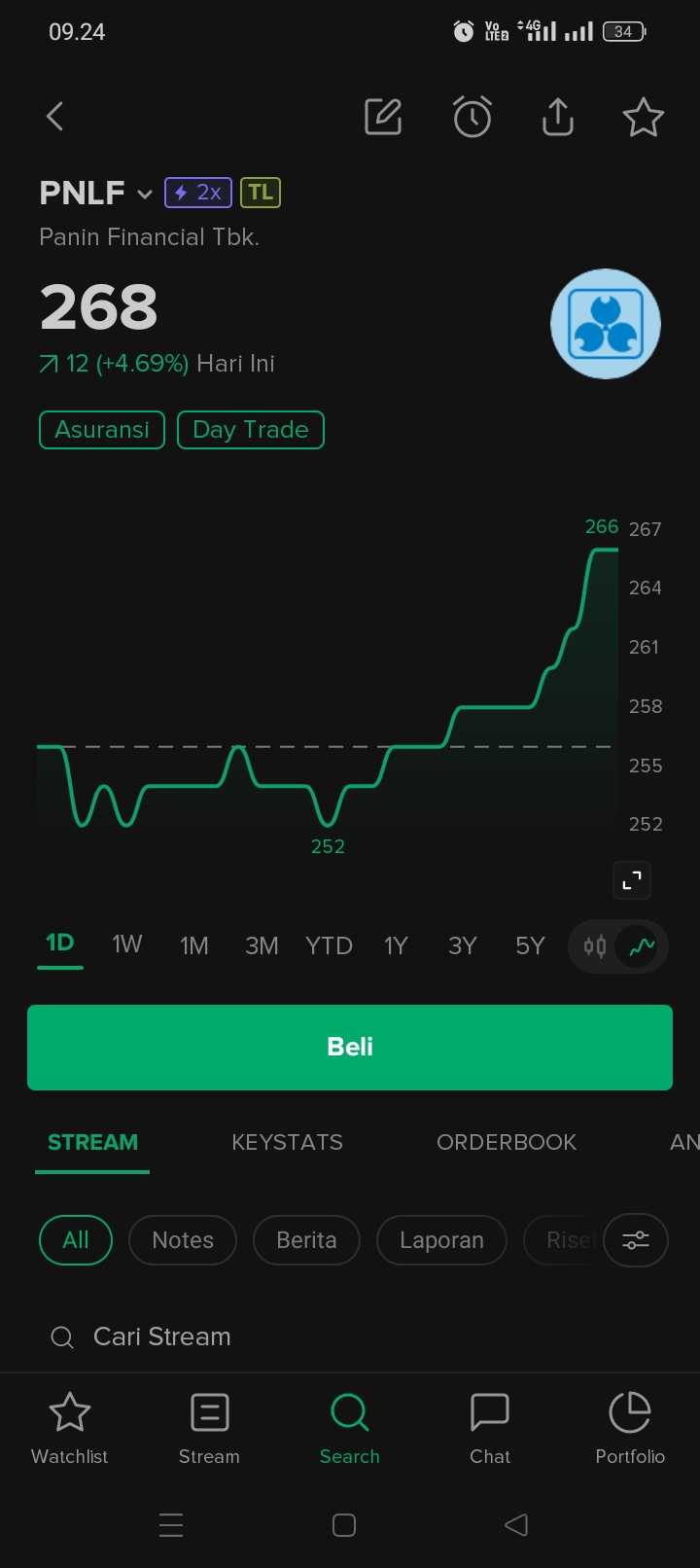
Task: Select the 1M chart range
Action: (194, 945)
